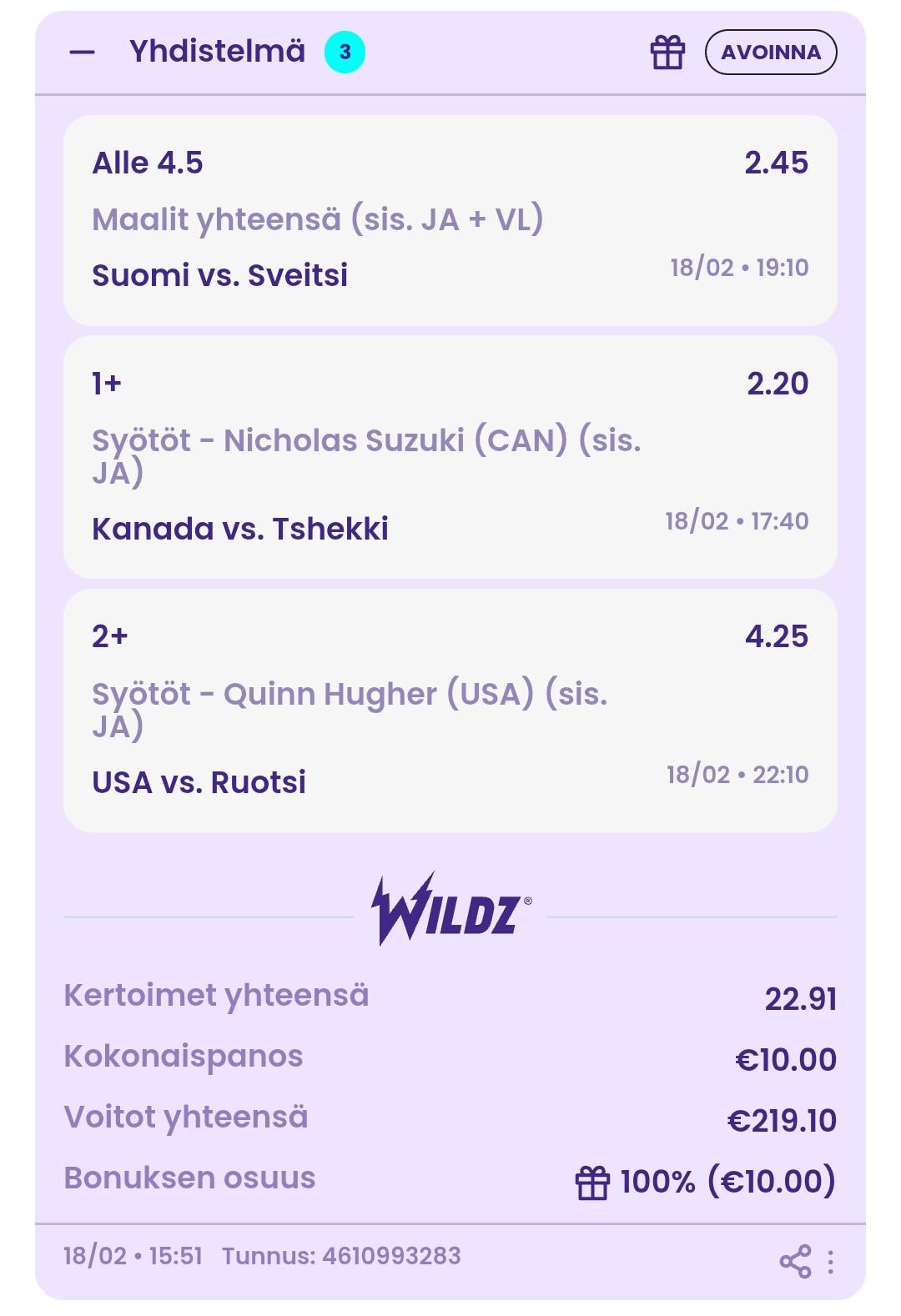Open the Kanada vs. Tshekki selection

[x=450, y=457]
